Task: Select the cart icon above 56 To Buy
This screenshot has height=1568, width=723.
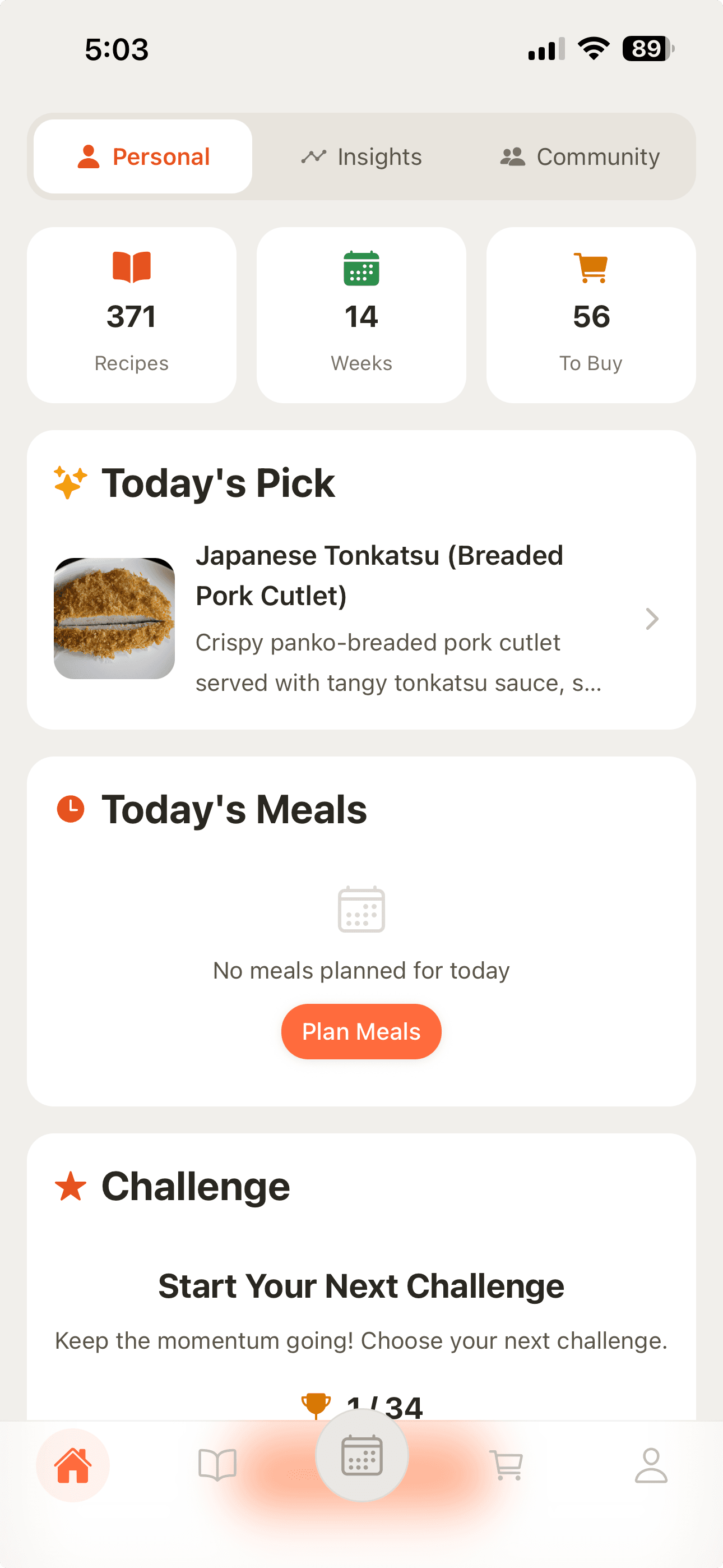Action: tap(591, 266)
